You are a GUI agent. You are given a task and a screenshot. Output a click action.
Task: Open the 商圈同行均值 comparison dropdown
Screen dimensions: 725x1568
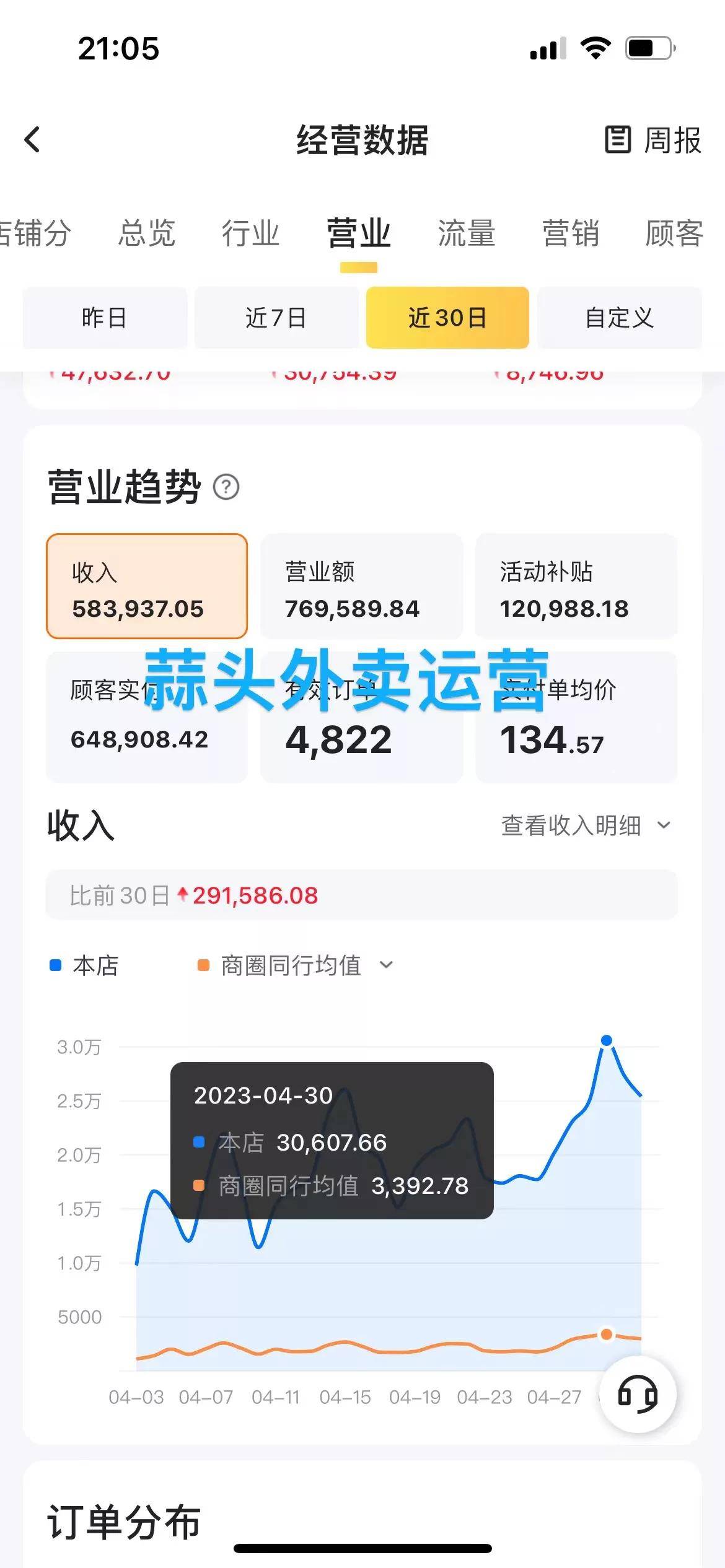[387, 965]
